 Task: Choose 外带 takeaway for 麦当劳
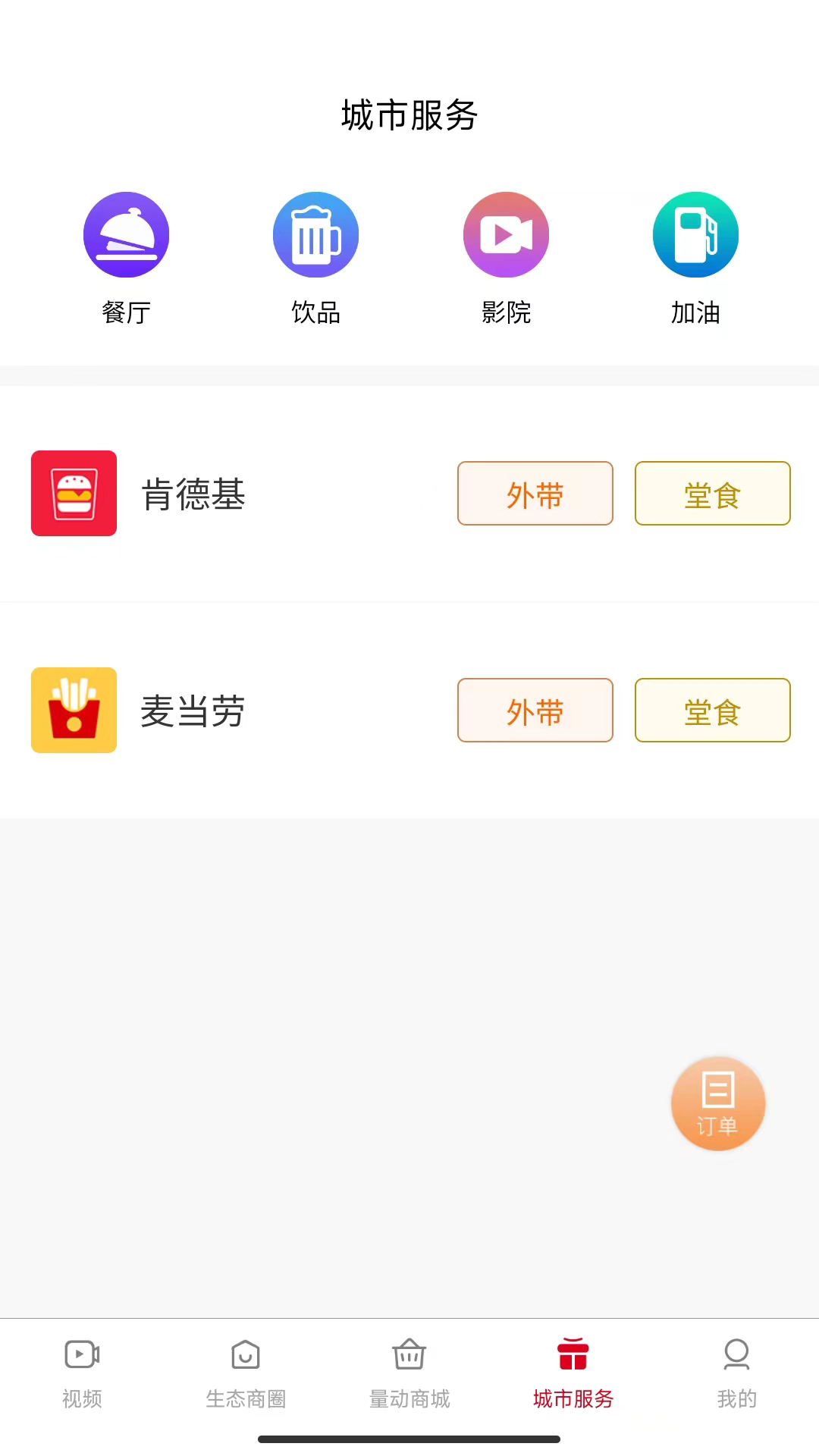[535, 711]
